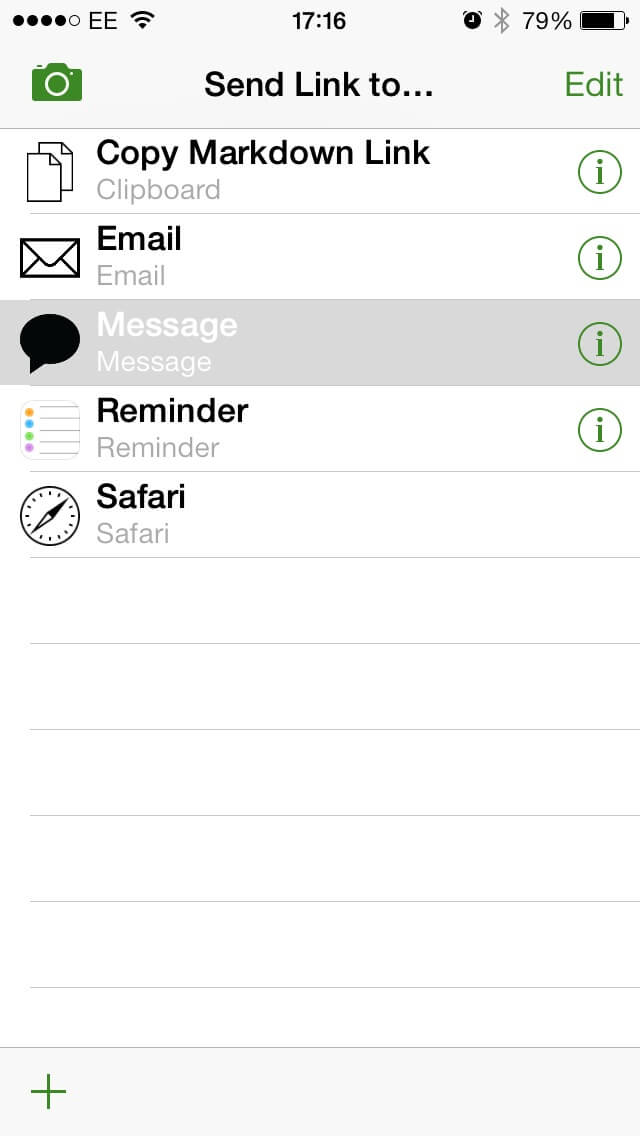Select Copy Markdown Link action

320,171
